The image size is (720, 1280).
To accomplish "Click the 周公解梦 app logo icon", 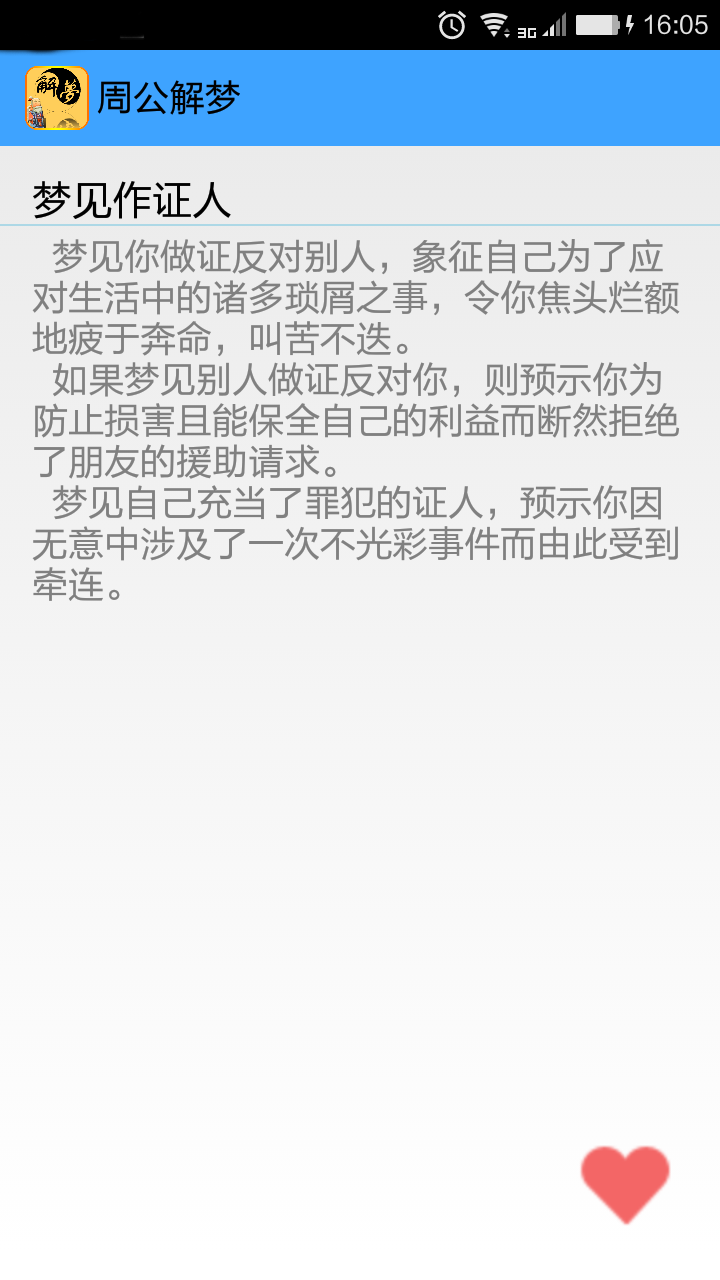I will pyautogui.click(x=57, y=98).
